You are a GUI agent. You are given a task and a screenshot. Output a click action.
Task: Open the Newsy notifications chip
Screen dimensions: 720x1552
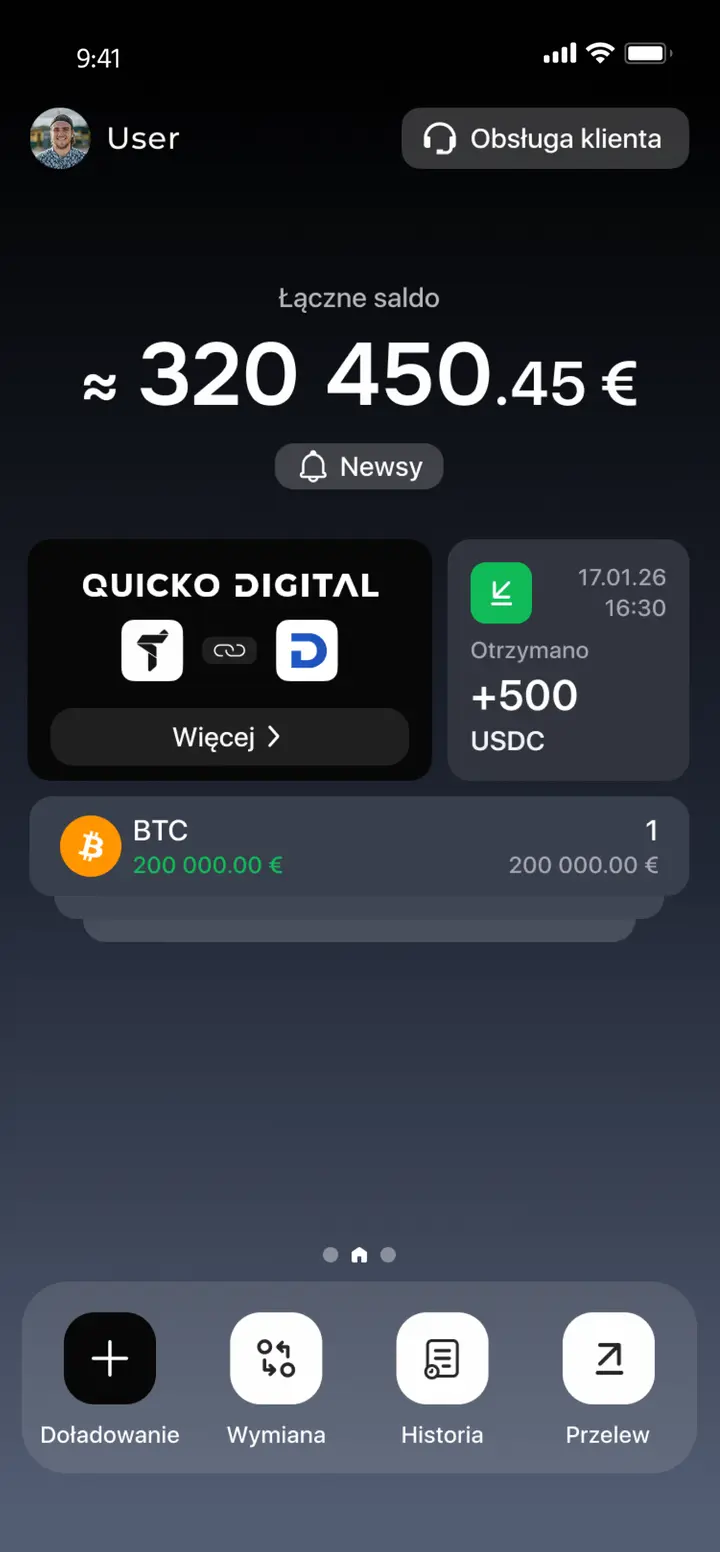359,466
